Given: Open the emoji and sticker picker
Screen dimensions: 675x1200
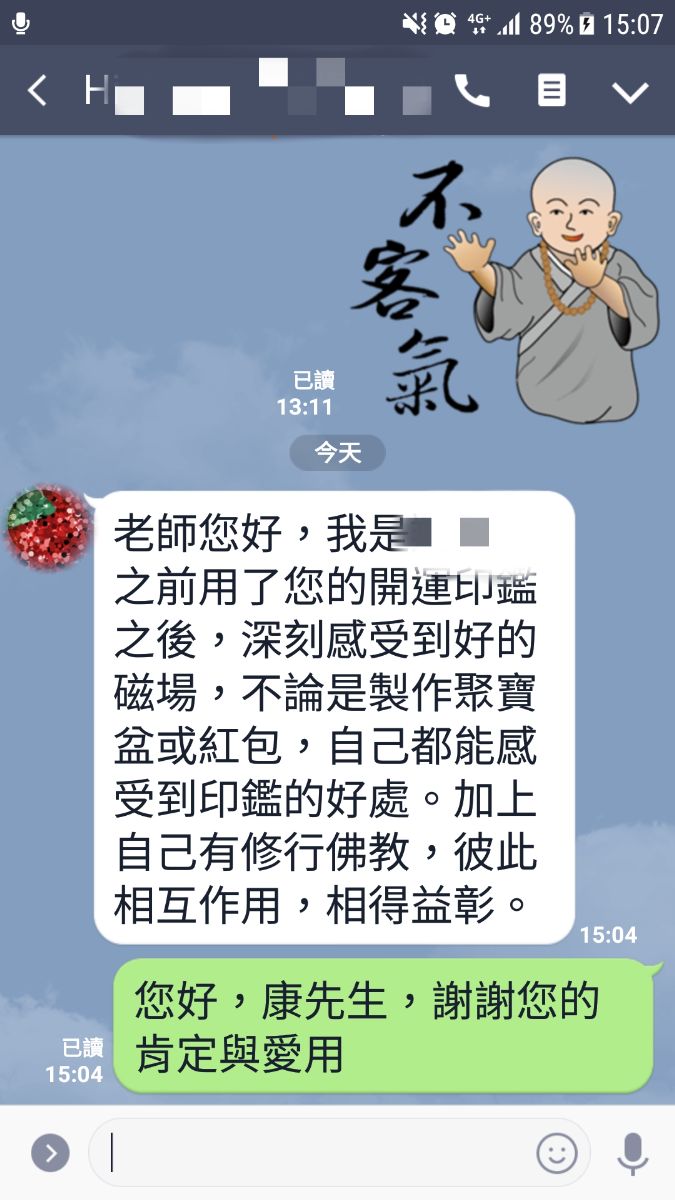Looking at the screenshot, I should [x=557, y=1153].
